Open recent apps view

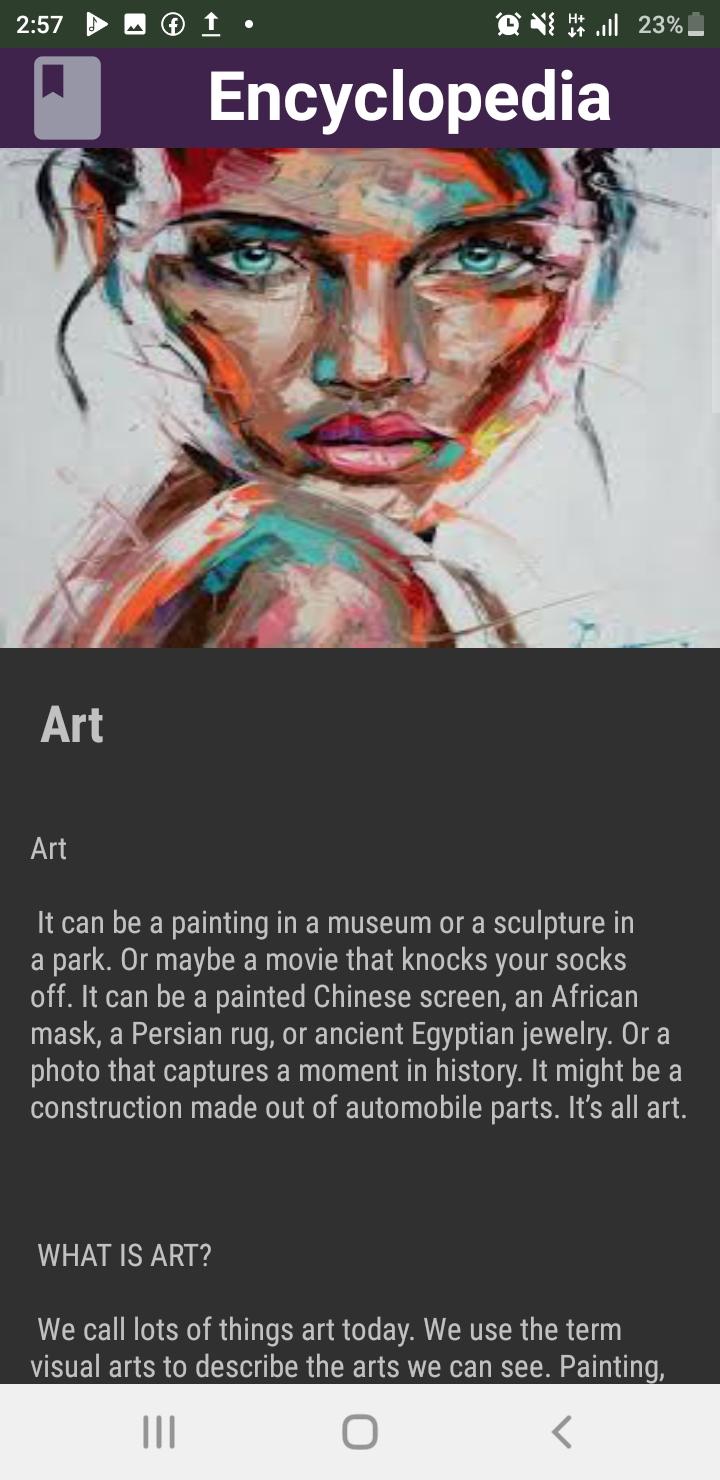(x=159, y=1431)
